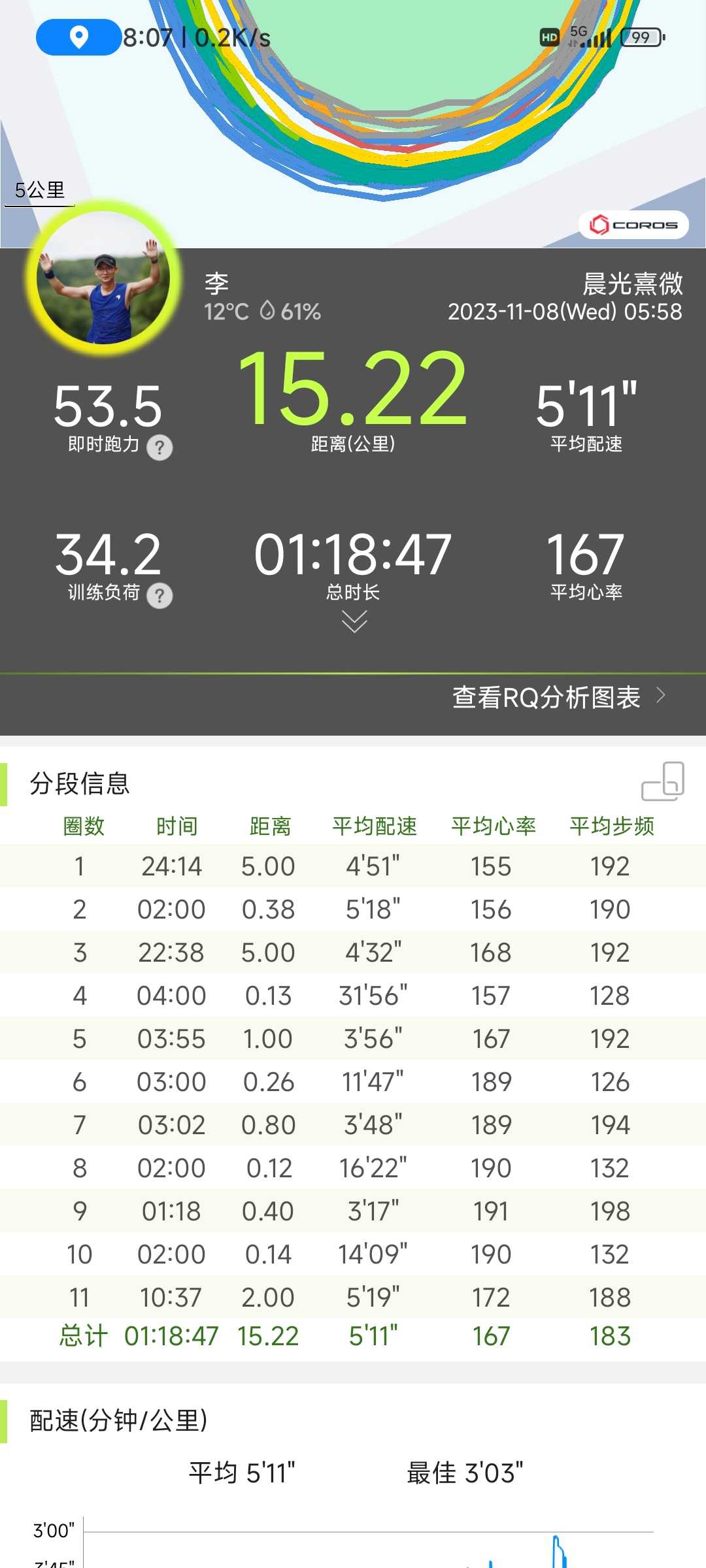Viewport: 706px width, 1568px height.
Task: Open the runner's profile photo
Action: (x=103, y=278)
